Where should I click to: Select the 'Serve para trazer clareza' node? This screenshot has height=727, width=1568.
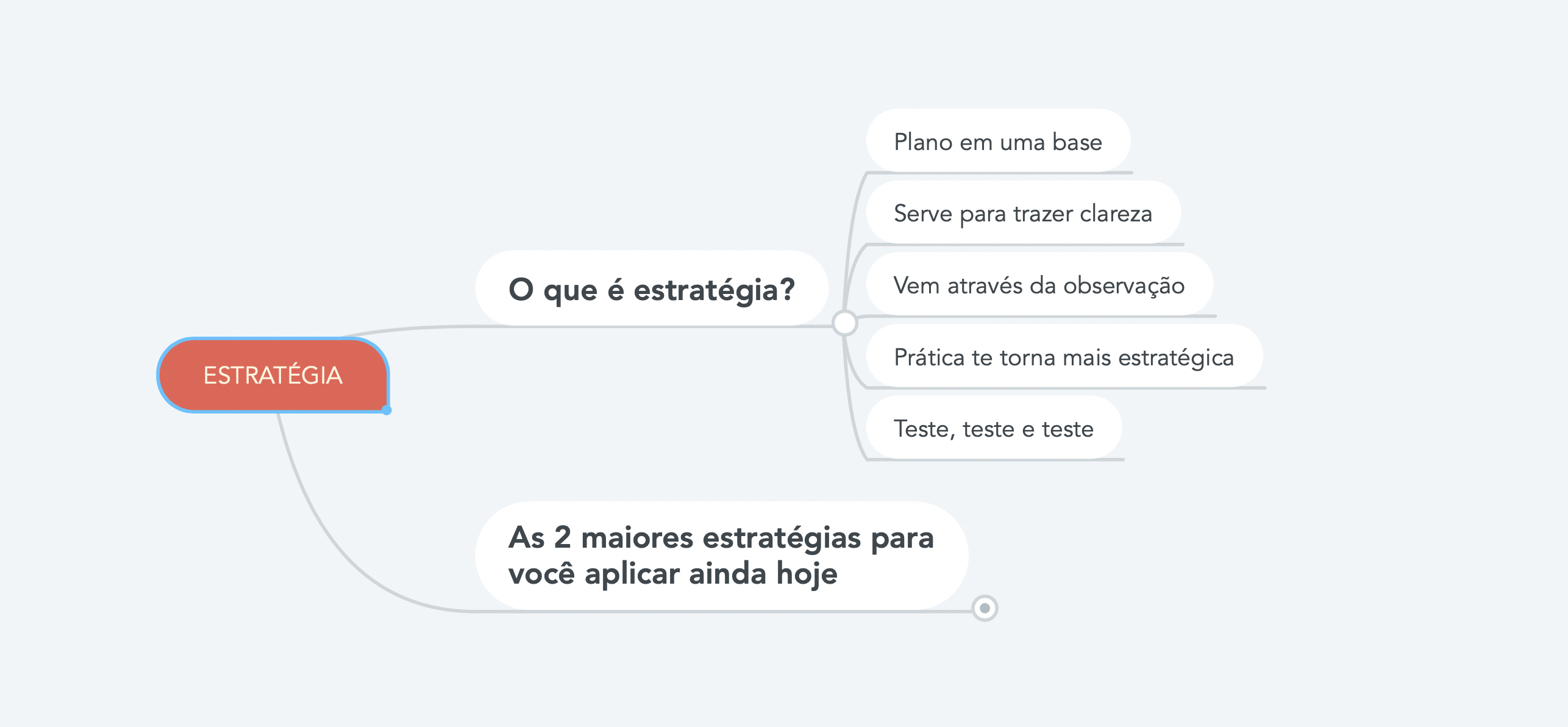tap(1022, 213)
